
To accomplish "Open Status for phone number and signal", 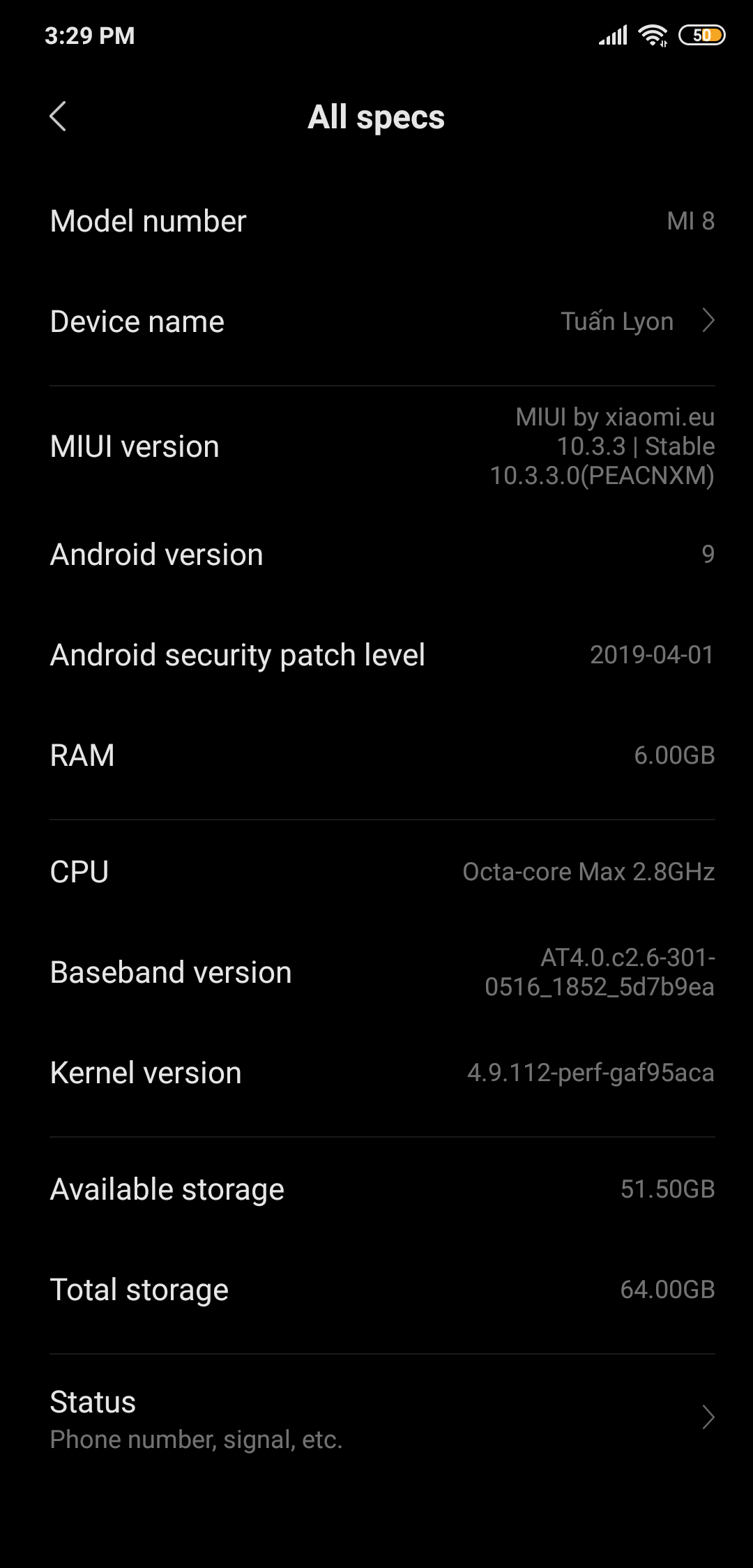I will coord(376,1419).
